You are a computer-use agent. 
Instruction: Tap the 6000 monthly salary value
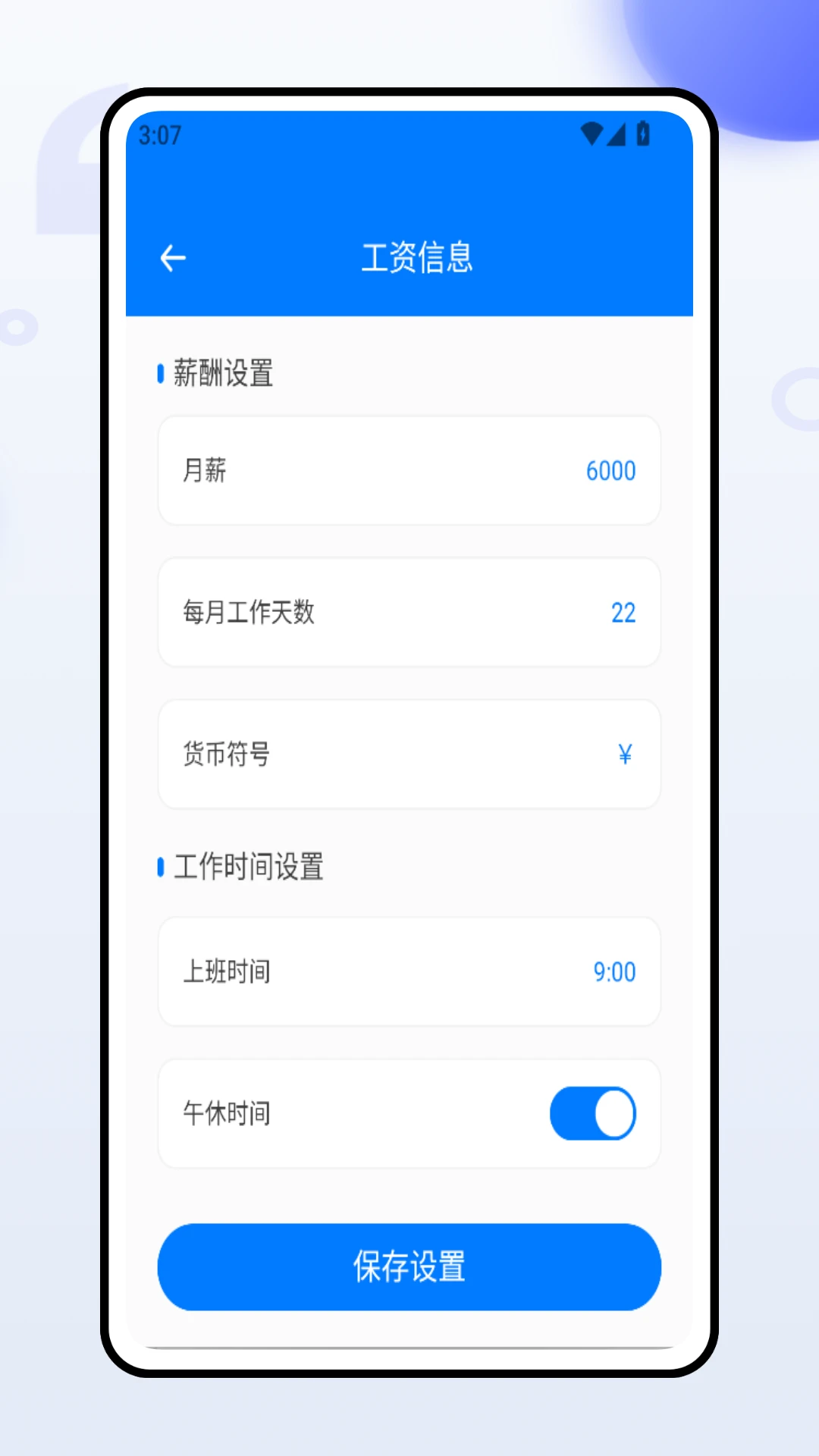click(610, 471)
